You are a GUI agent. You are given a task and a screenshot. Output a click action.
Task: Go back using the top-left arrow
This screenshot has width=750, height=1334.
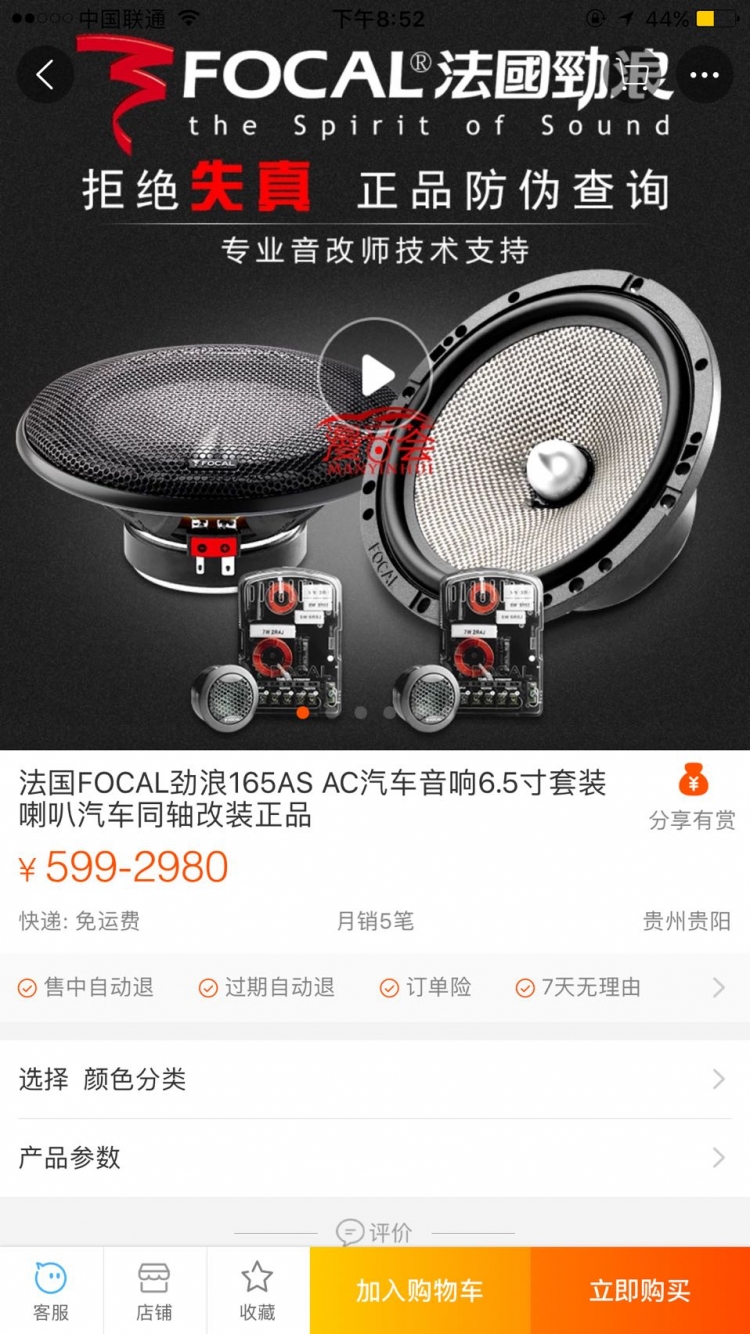(x=45, y=75)
